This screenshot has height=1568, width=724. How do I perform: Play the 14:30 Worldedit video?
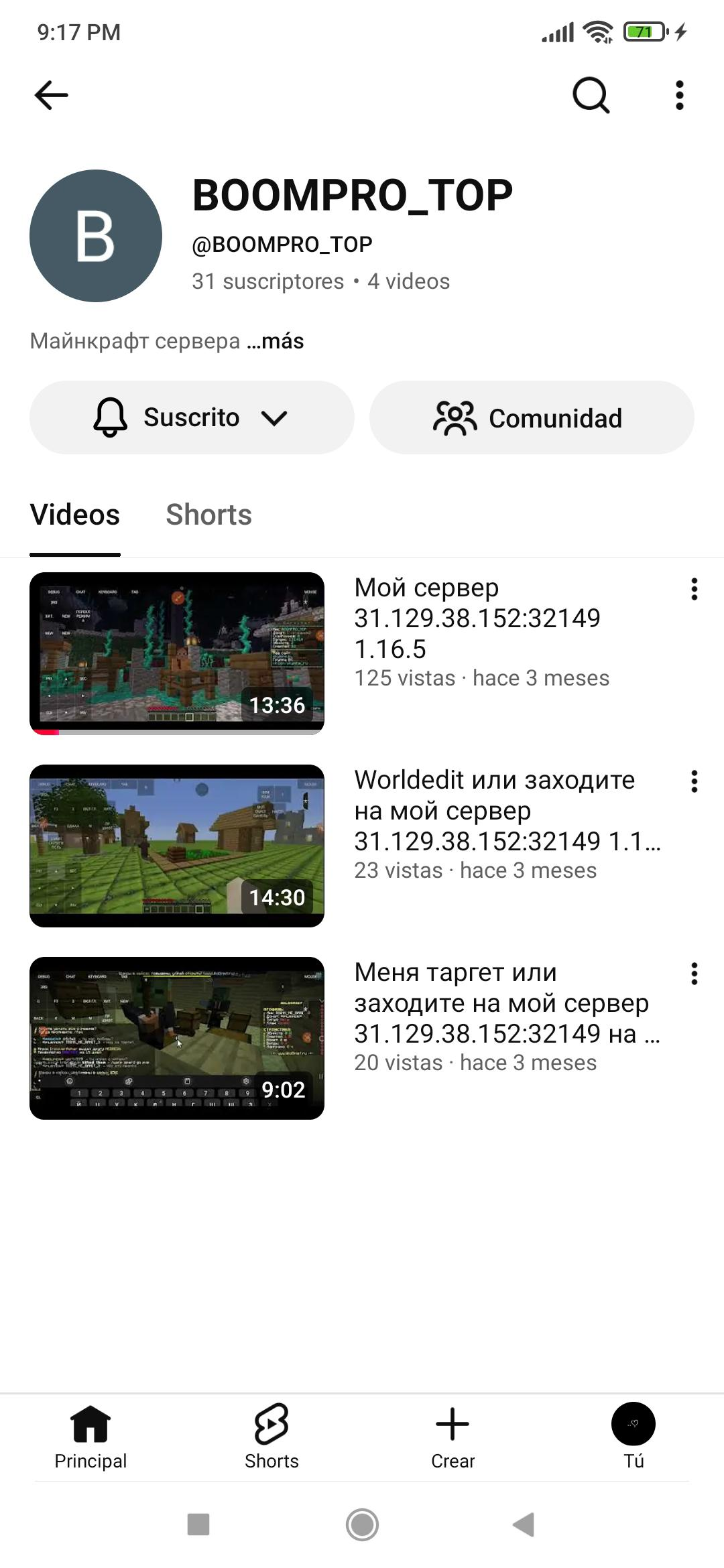[177, 846]
